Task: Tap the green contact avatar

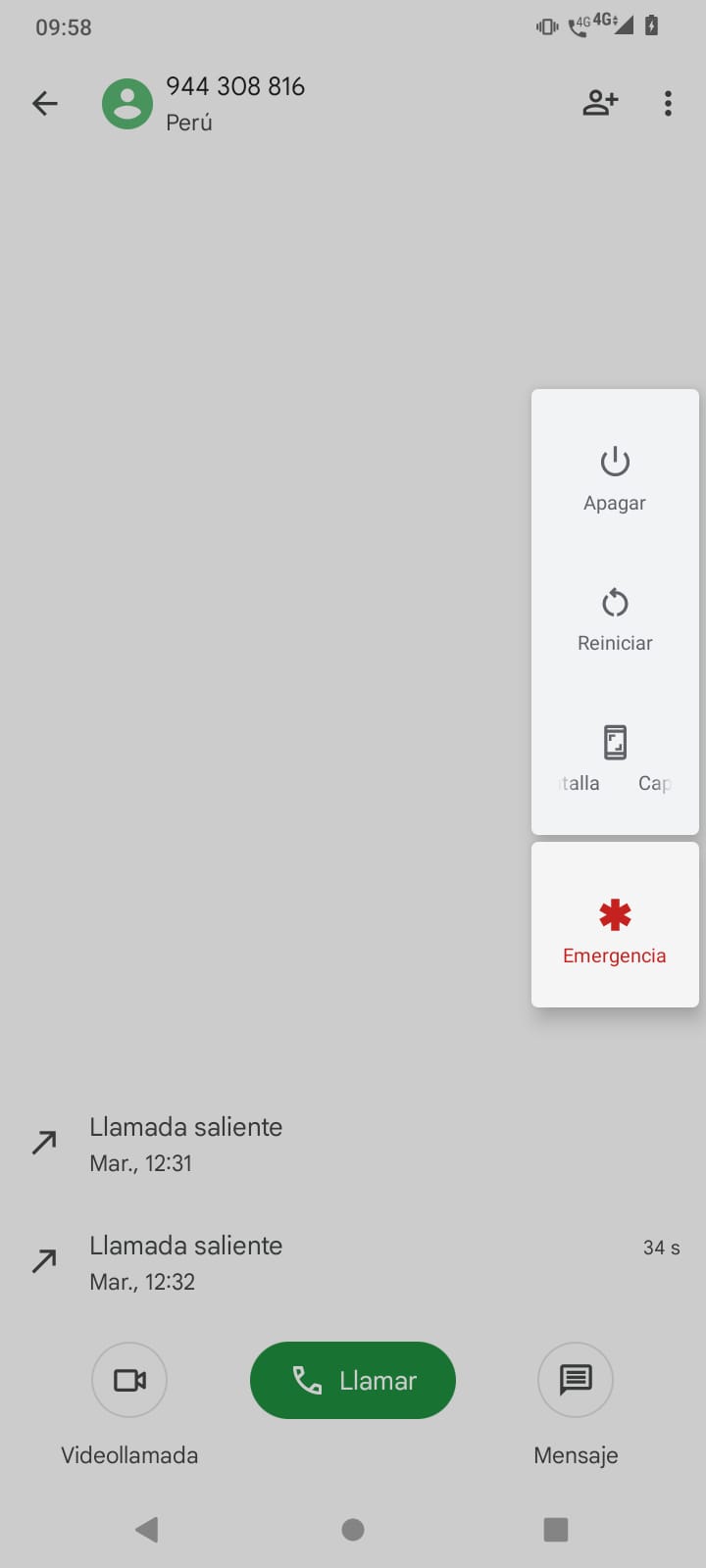Action: point(127,103)
